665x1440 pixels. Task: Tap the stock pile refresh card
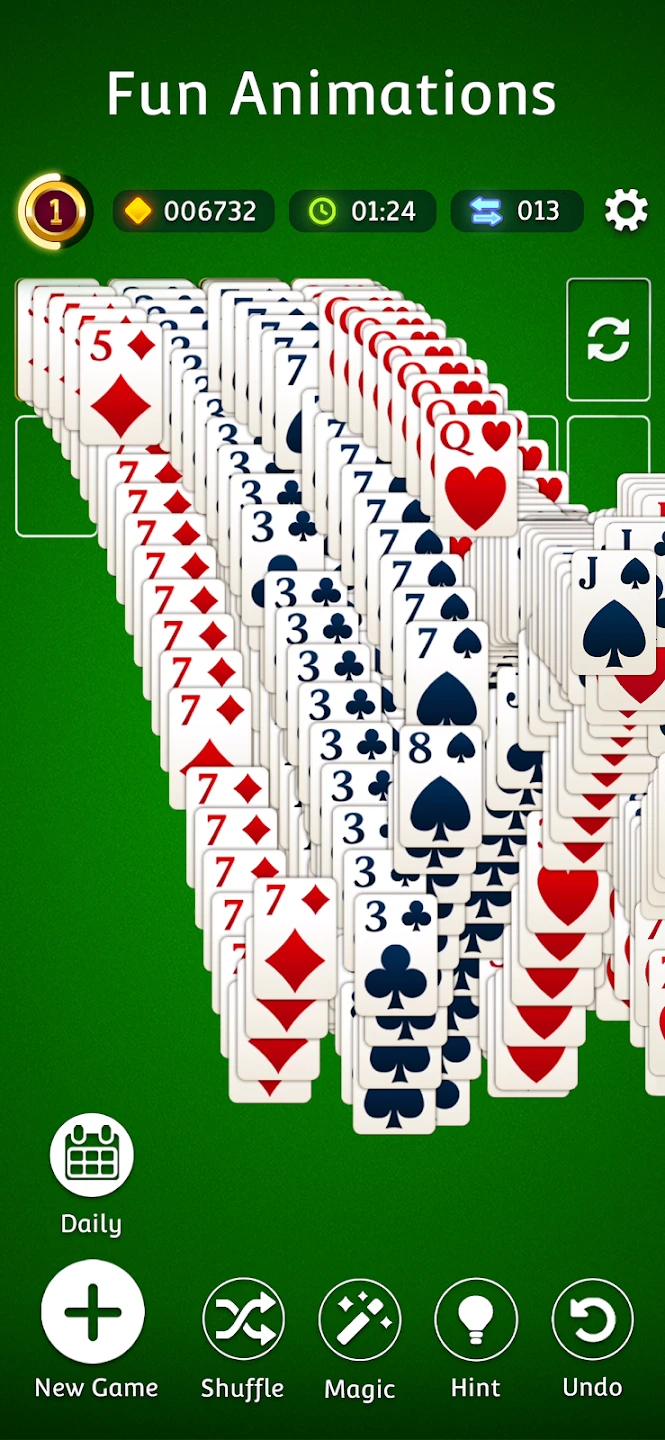(x=608, y=340)
